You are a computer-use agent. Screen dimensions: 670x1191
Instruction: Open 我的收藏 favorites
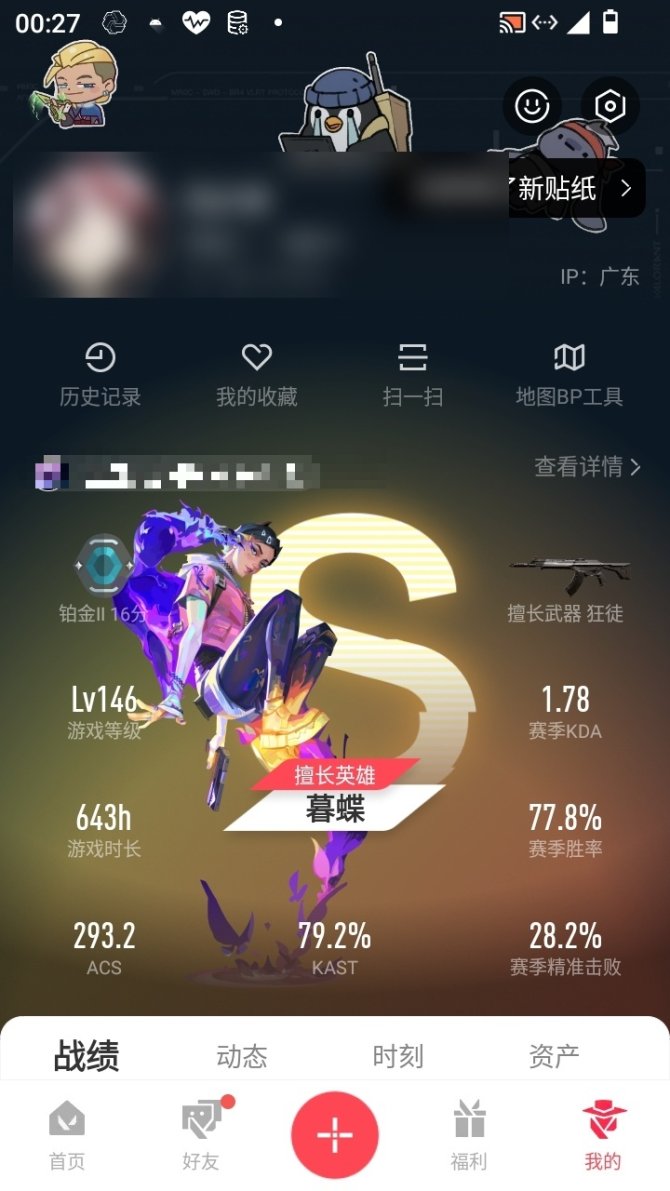(257, 375)
